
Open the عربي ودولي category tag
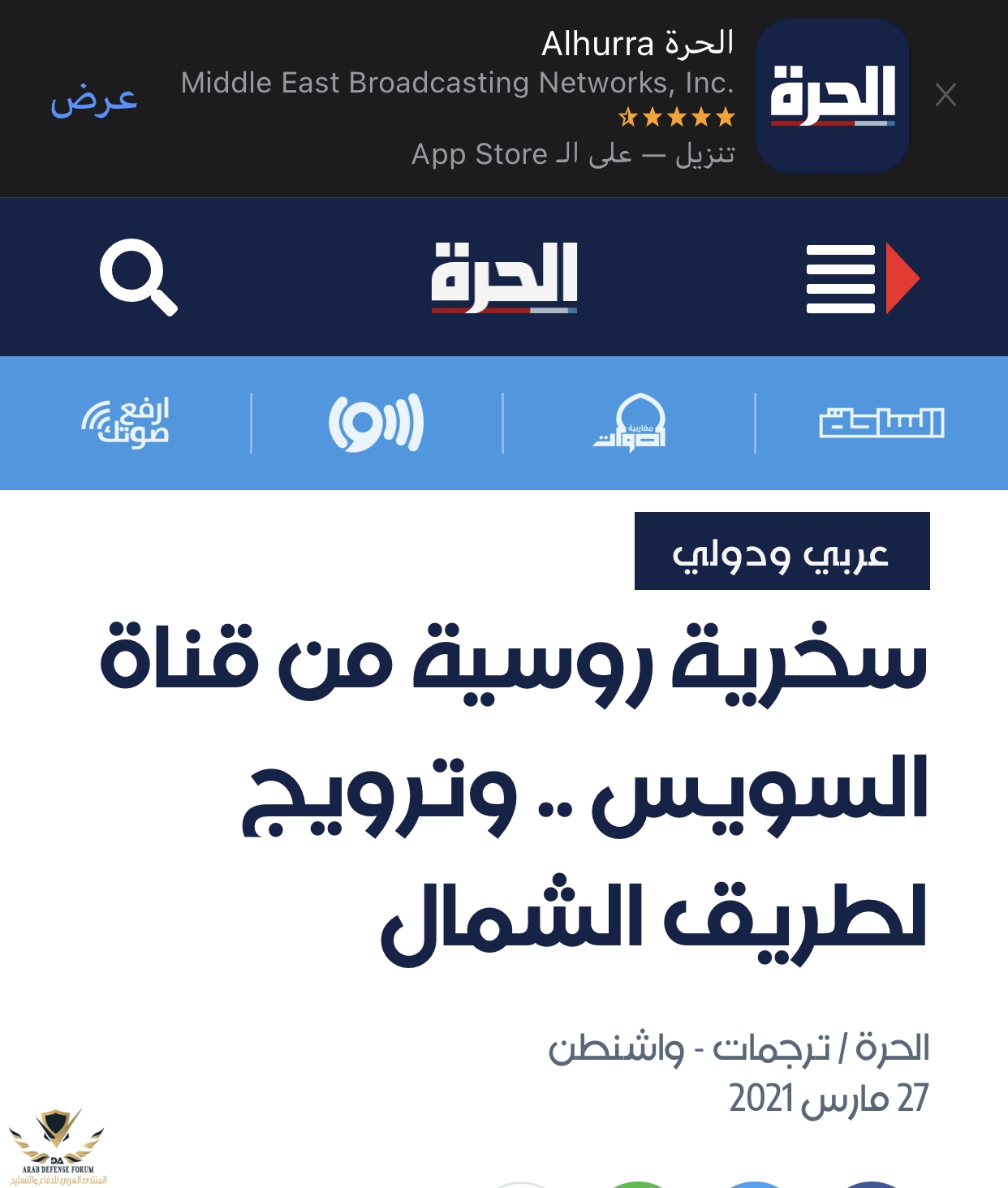[x=782, y=552]
